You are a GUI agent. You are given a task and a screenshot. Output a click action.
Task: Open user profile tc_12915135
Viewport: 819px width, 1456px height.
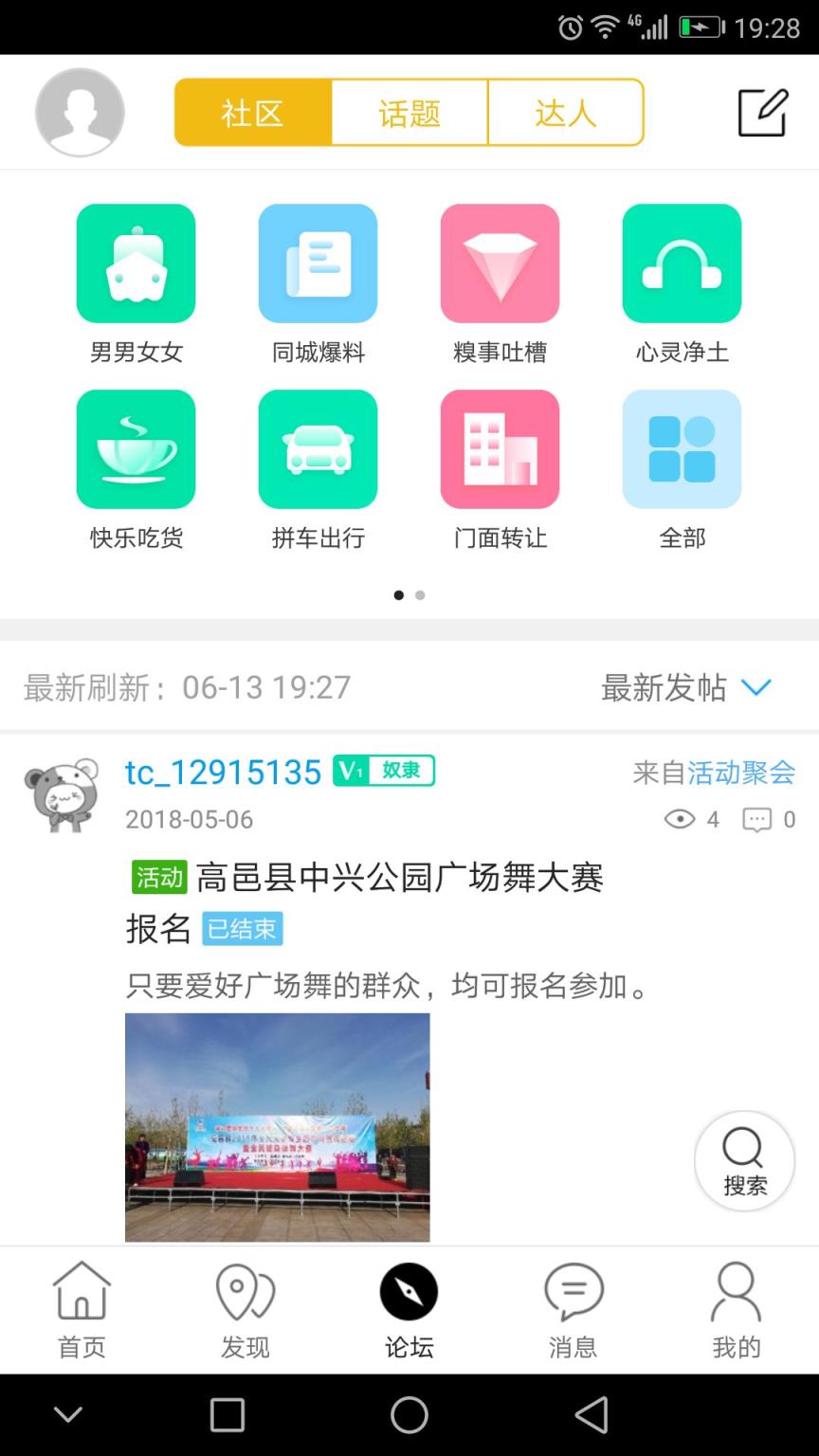(x=224, y=772)
